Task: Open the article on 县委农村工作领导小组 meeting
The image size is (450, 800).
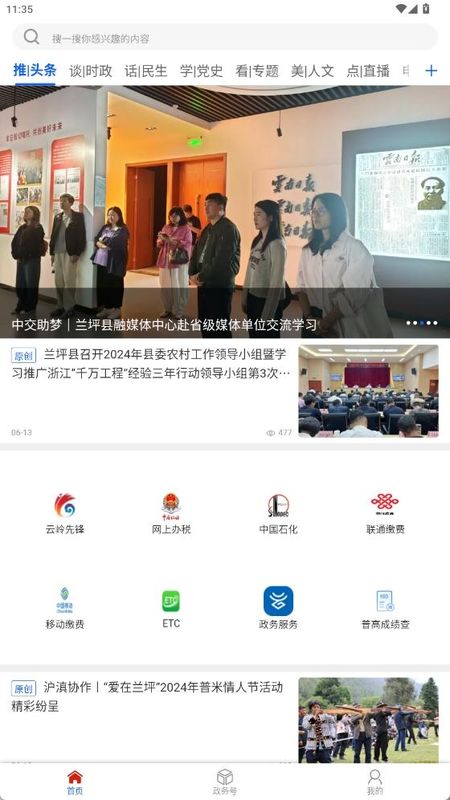Action: pos(225,391)
